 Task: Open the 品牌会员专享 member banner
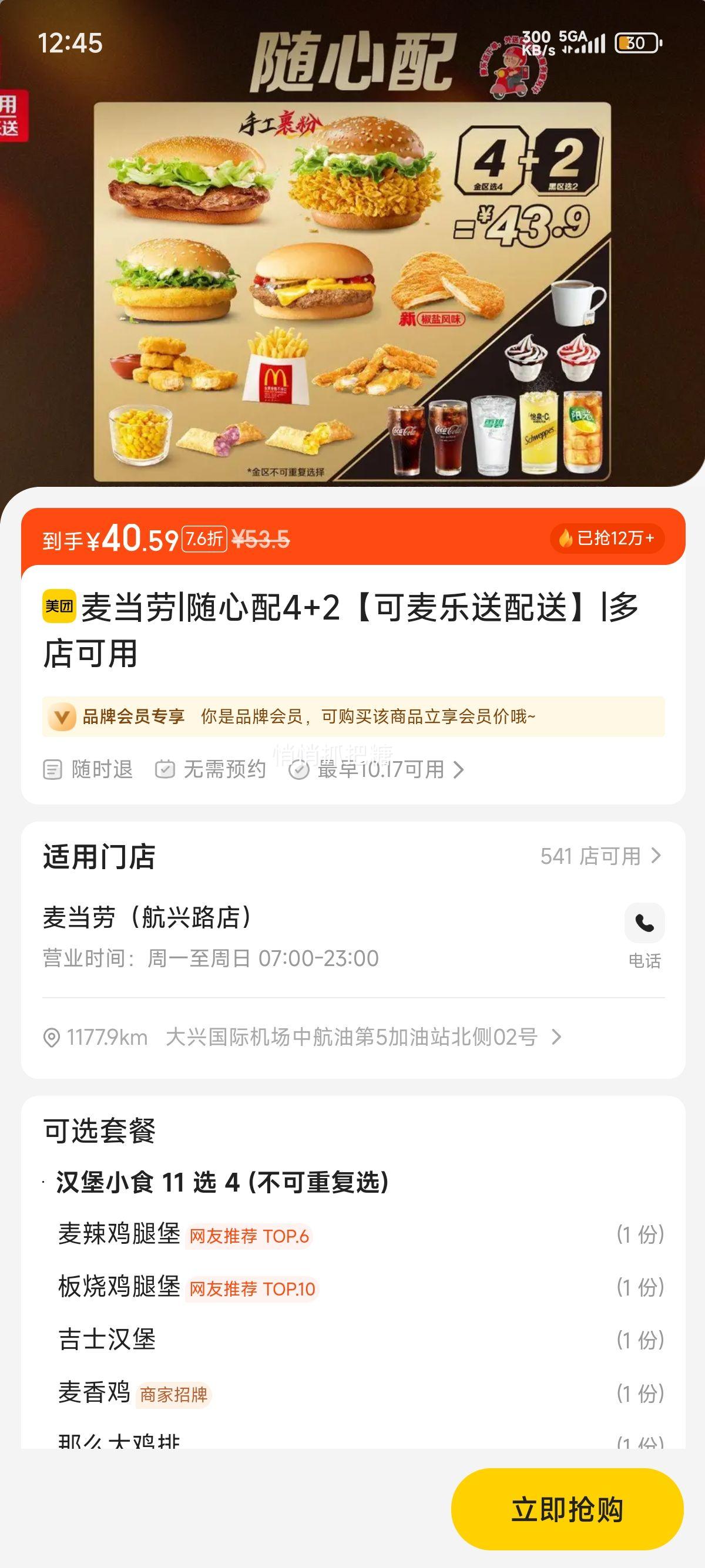coord(353,716)
